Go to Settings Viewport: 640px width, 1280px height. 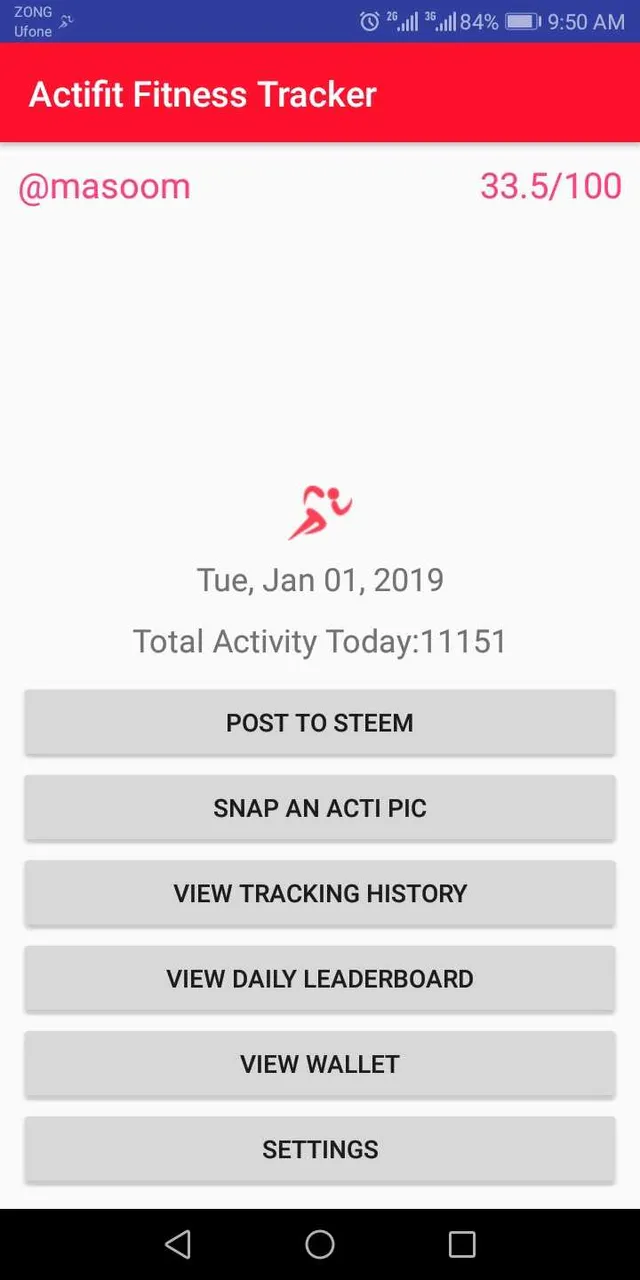click(320, 1149)
